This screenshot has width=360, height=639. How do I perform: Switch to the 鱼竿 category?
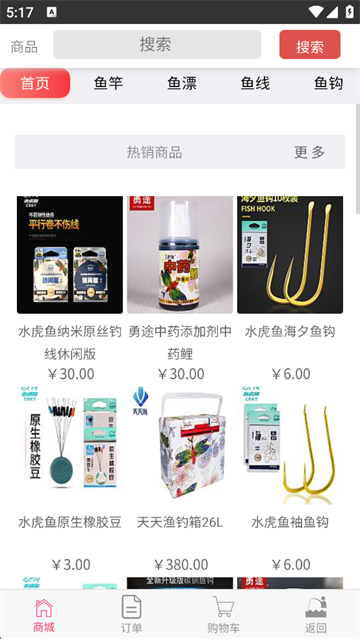[x=108, y=83]
